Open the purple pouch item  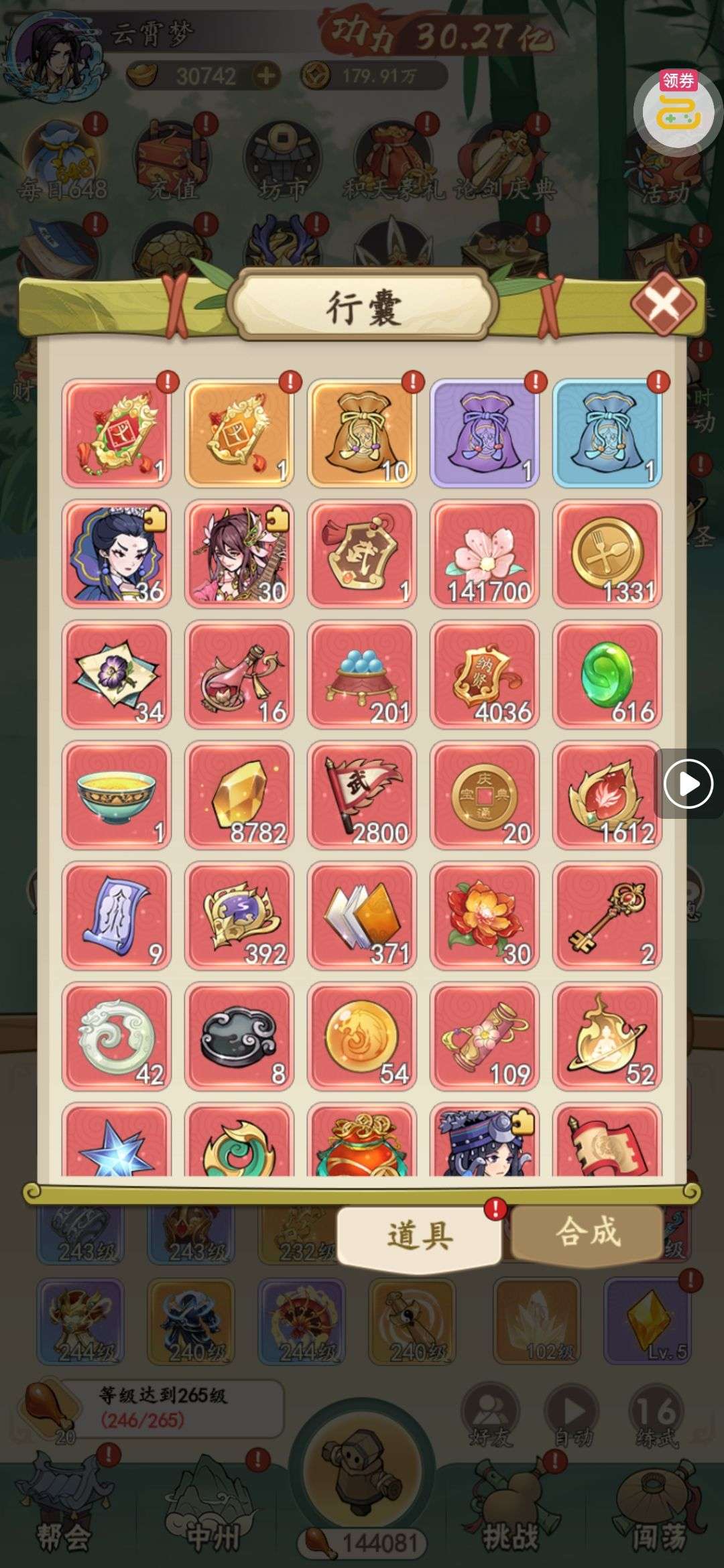(485, 434)
